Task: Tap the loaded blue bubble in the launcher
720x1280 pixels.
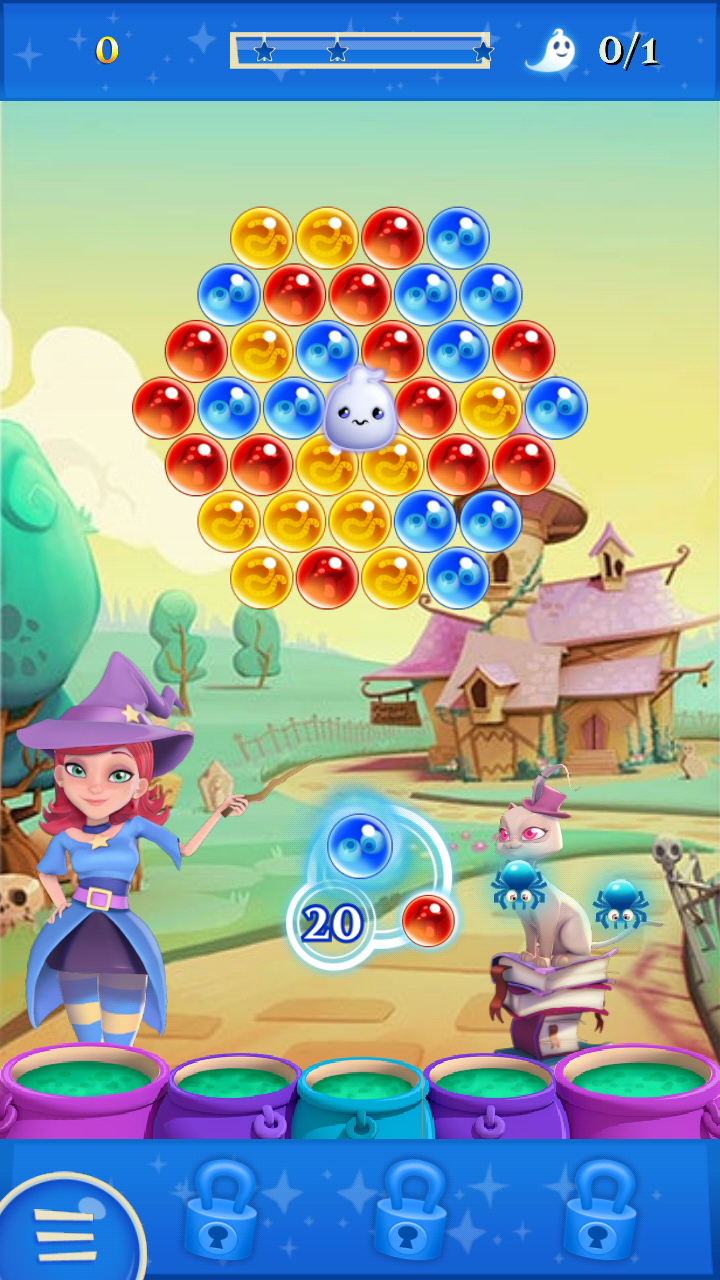Action: click(x=360, y=845)
